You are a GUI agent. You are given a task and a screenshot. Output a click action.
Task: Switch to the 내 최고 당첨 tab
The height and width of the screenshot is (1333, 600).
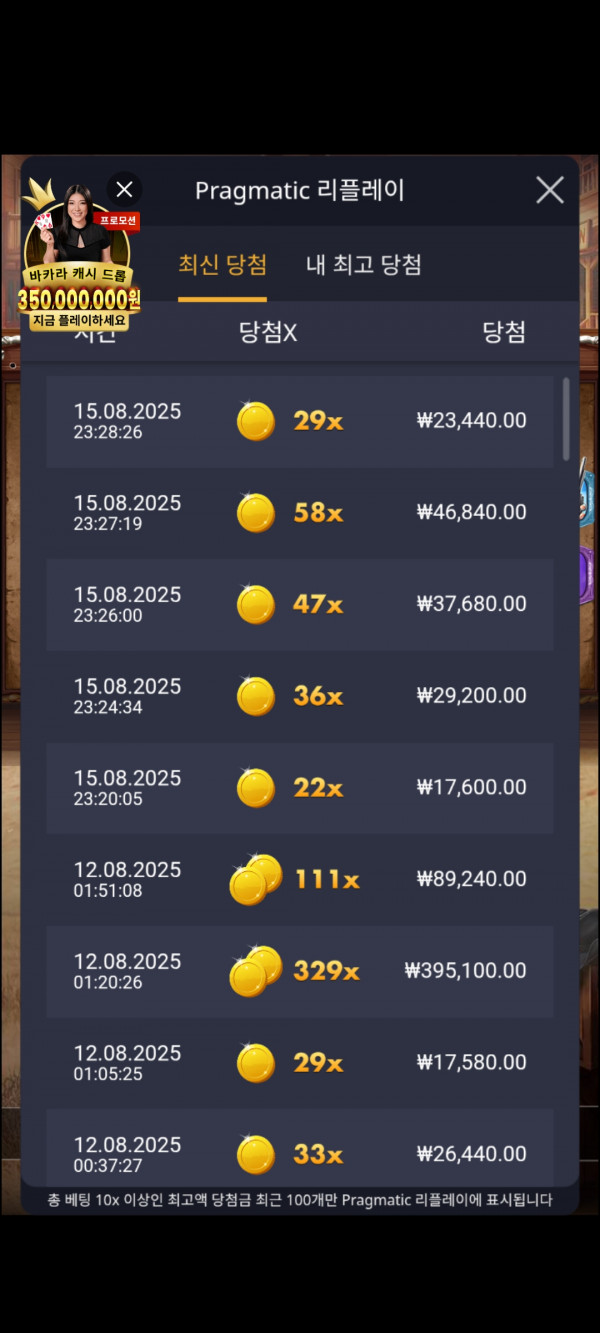pos(363,265)
